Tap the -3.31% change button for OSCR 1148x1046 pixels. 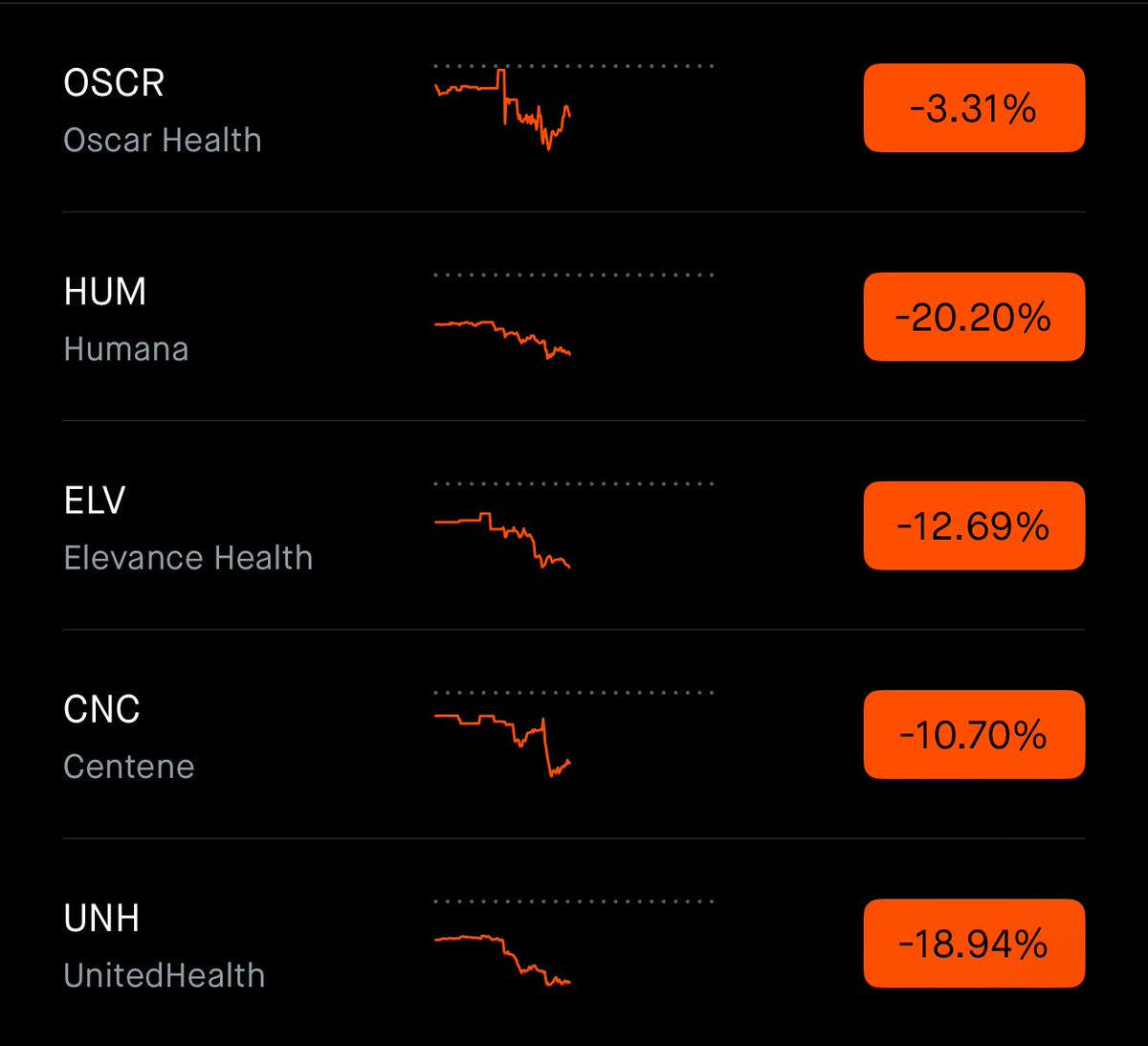[974, 108]
